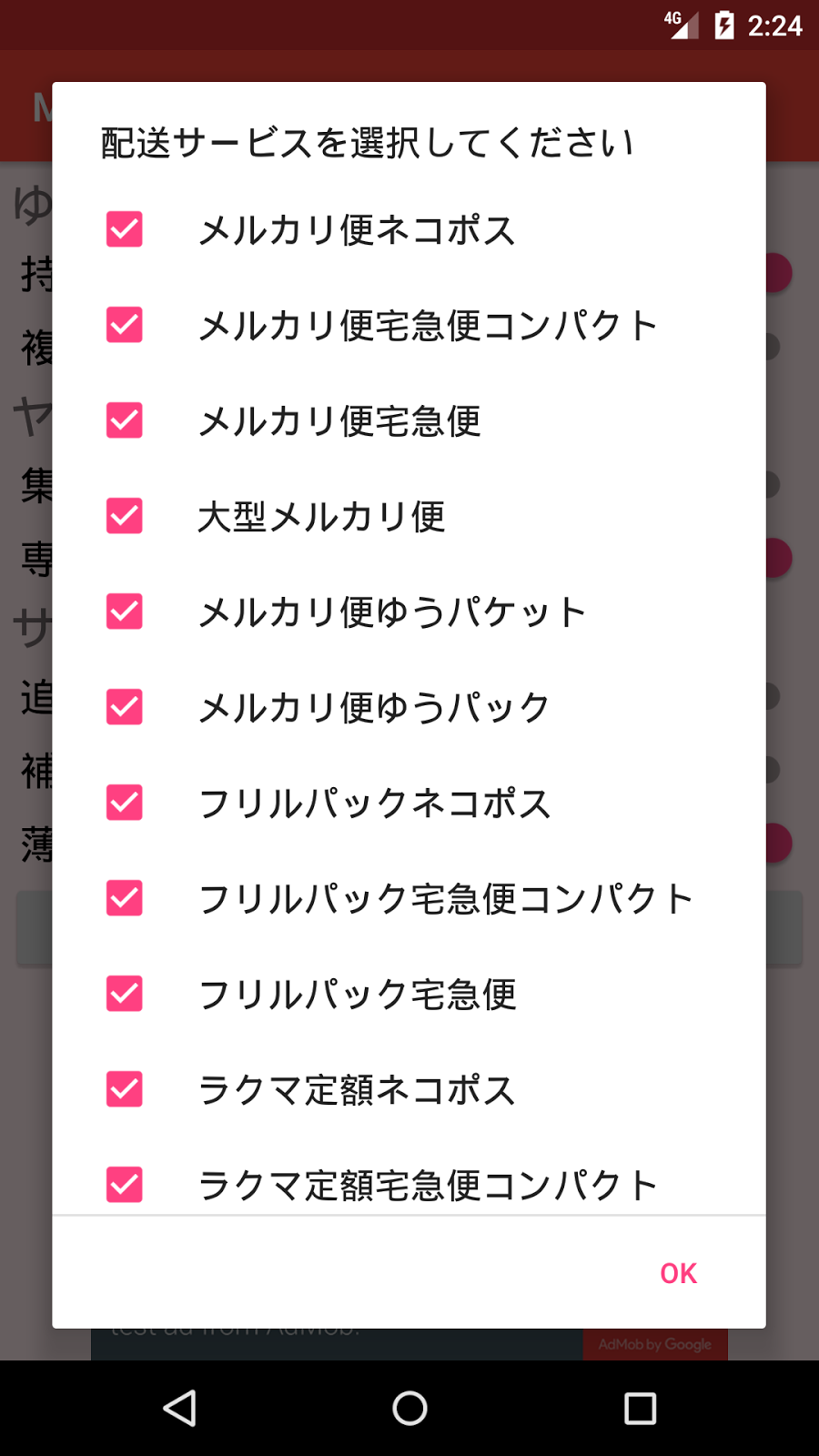Confirm selection with OK
The height and width of the screenshot is (1456, 819).
click(678, 1273)
